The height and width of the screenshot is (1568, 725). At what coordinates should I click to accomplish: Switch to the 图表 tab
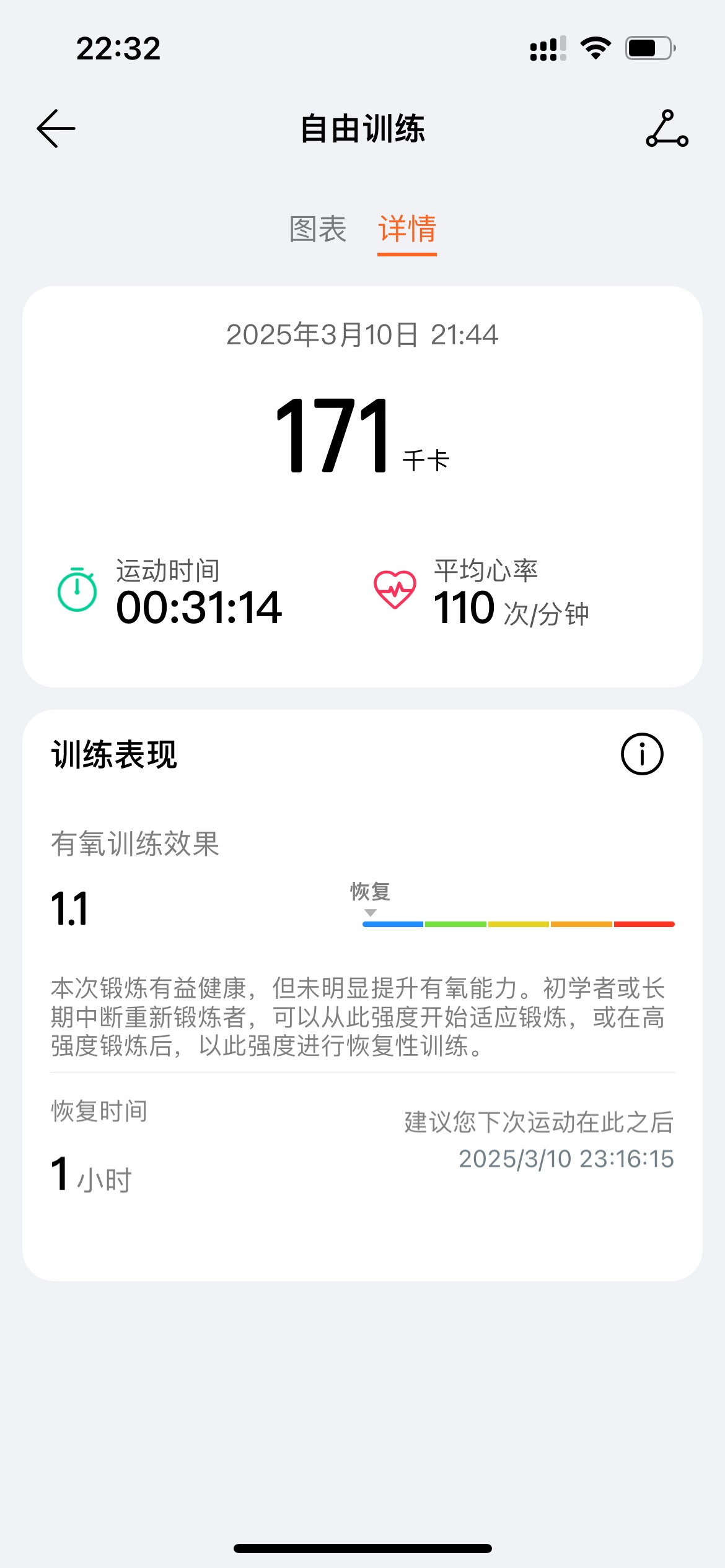coord(318,229)
